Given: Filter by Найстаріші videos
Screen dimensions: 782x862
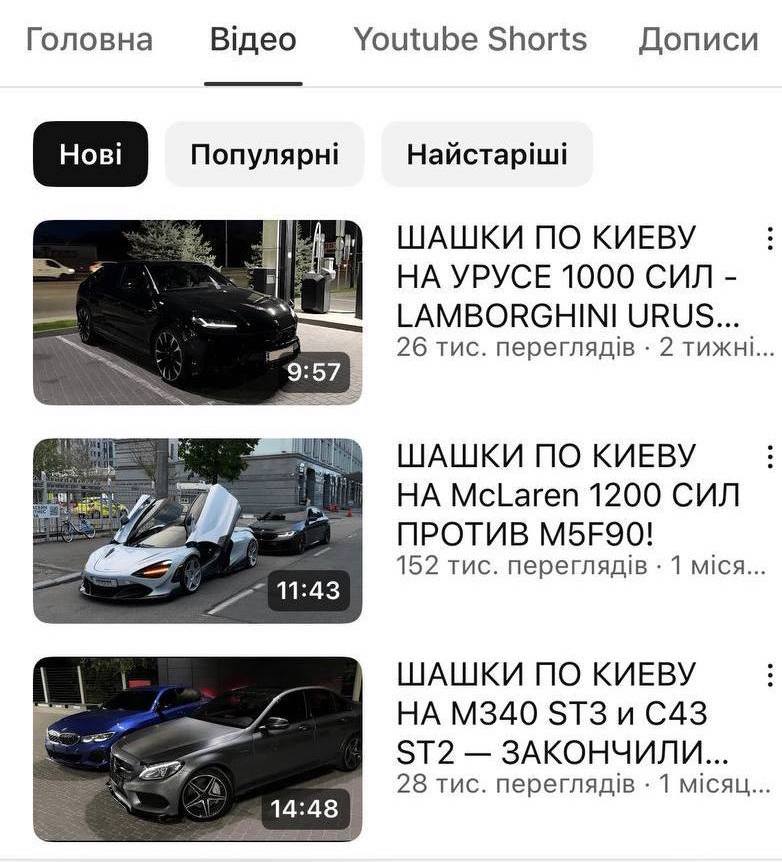Looking at the screenshot, I should point(487,154).
